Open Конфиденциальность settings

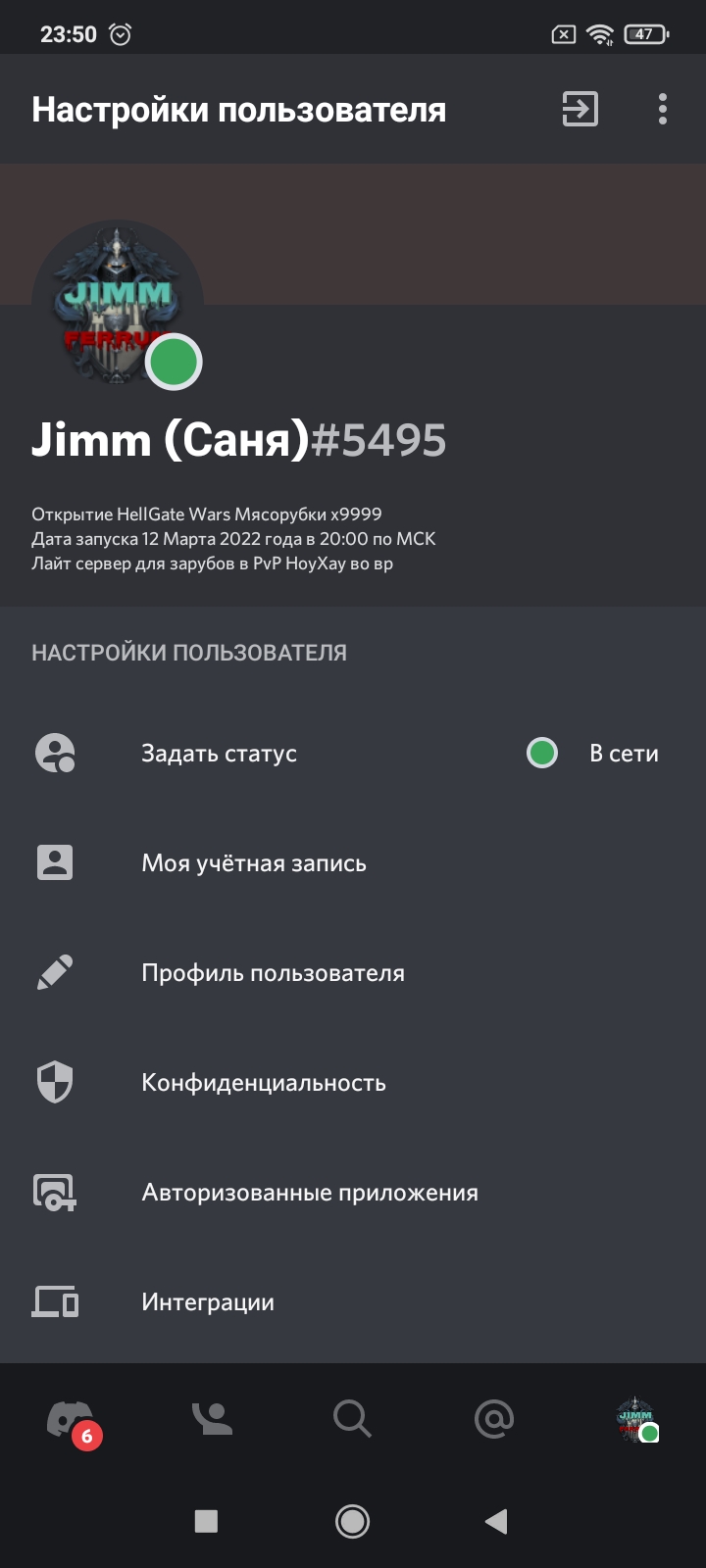point(353,1082)
